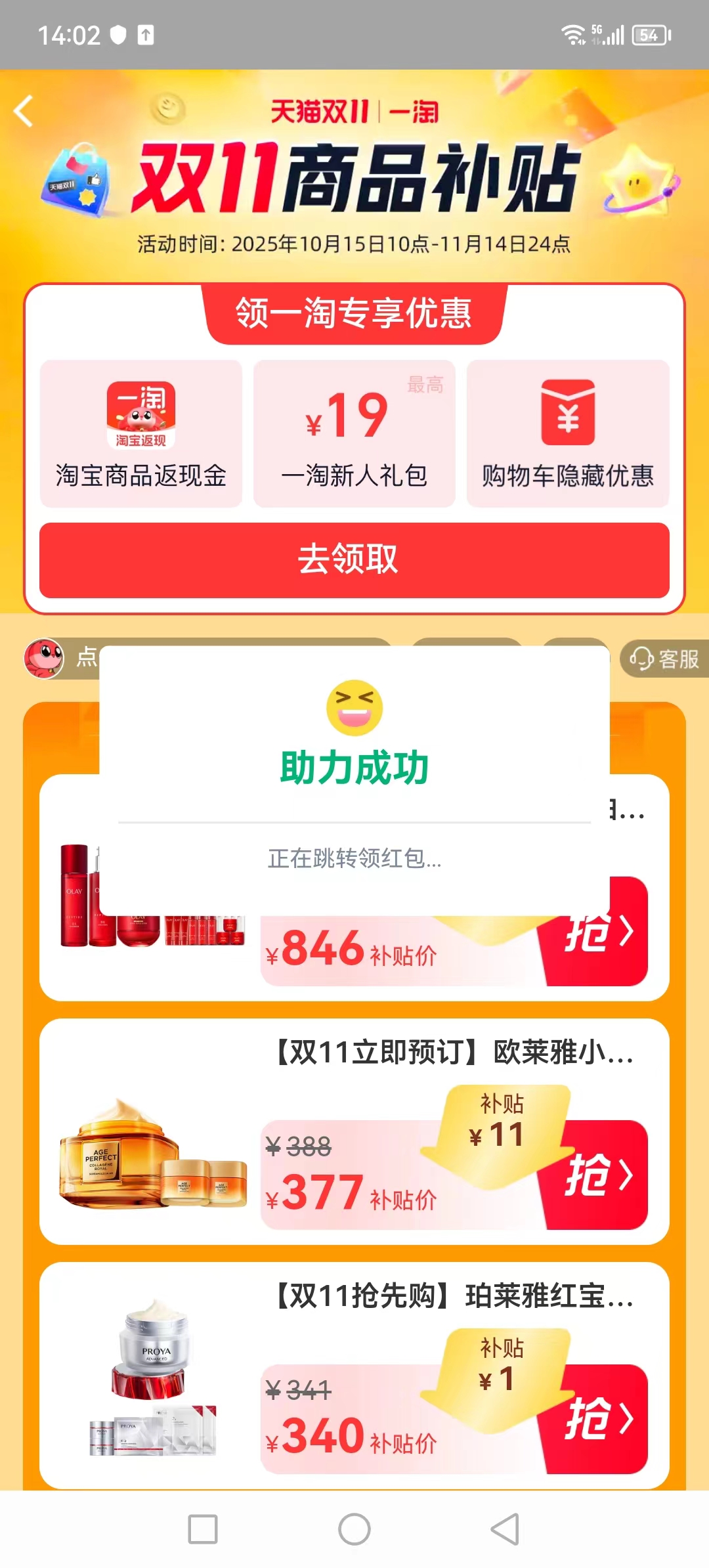
Task: Open recent apps from navigation bar
Action: pyautogui.click(x=203, y=1529)
